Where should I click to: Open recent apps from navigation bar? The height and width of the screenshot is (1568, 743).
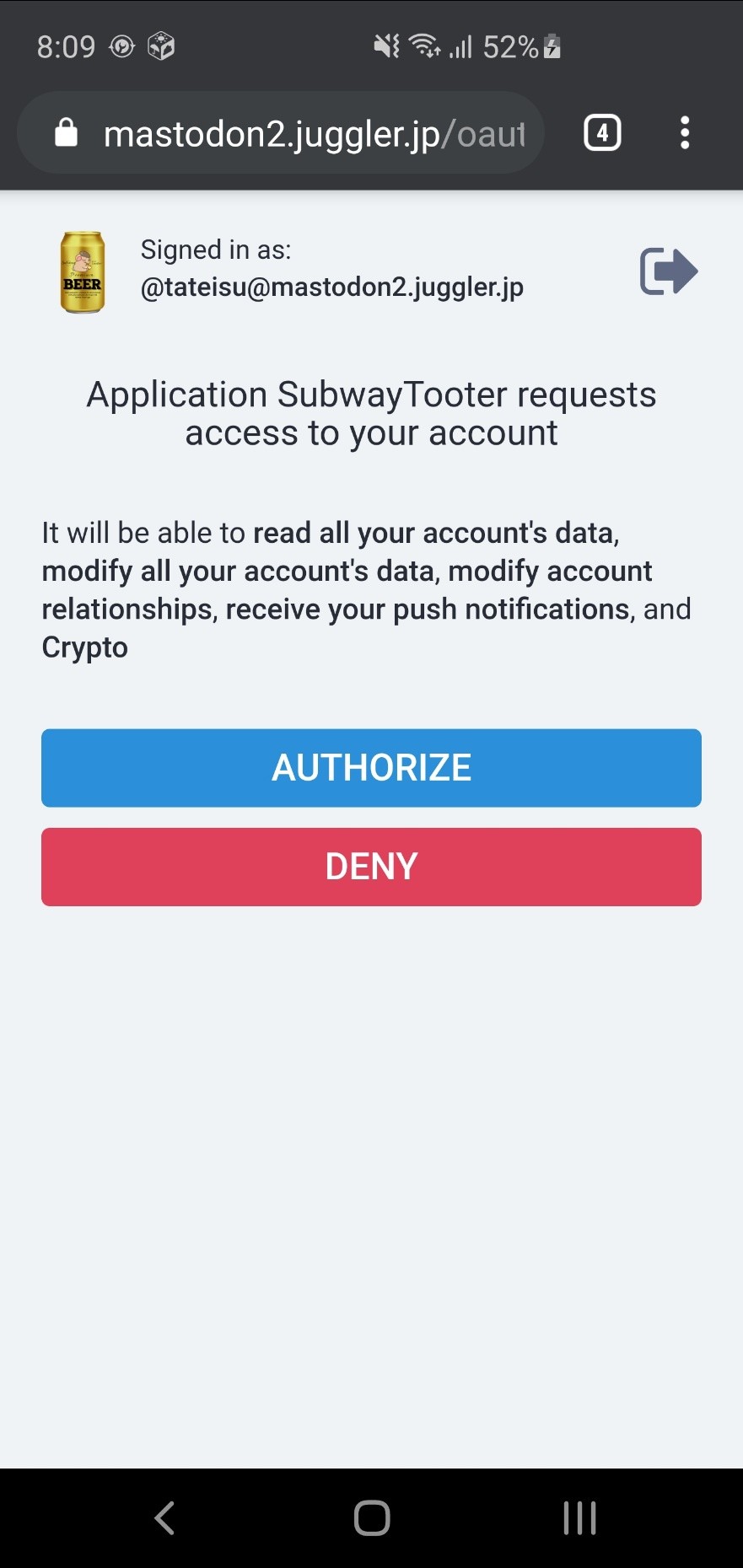point(579,1518)
